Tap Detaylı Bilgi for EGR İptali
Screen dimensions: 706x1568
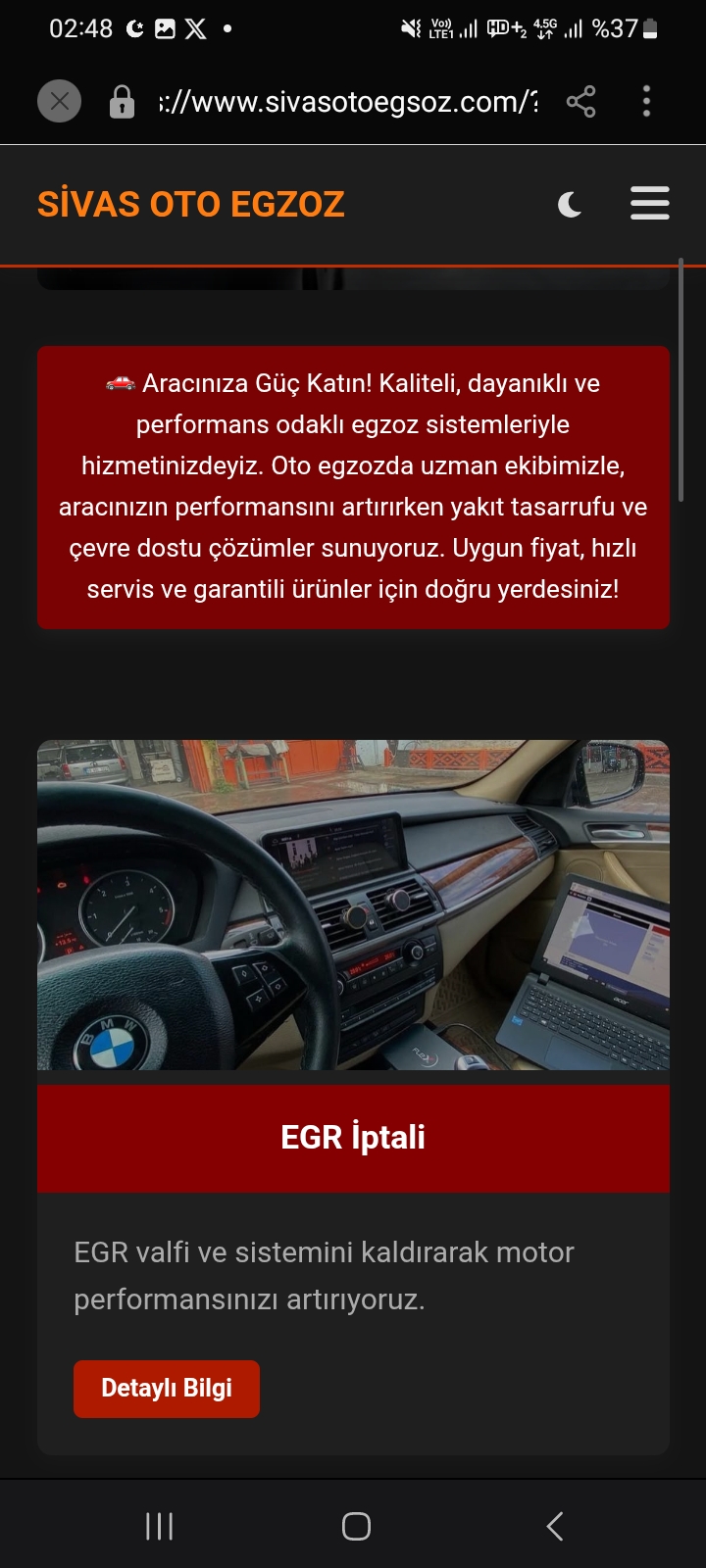click(167, 1388)
